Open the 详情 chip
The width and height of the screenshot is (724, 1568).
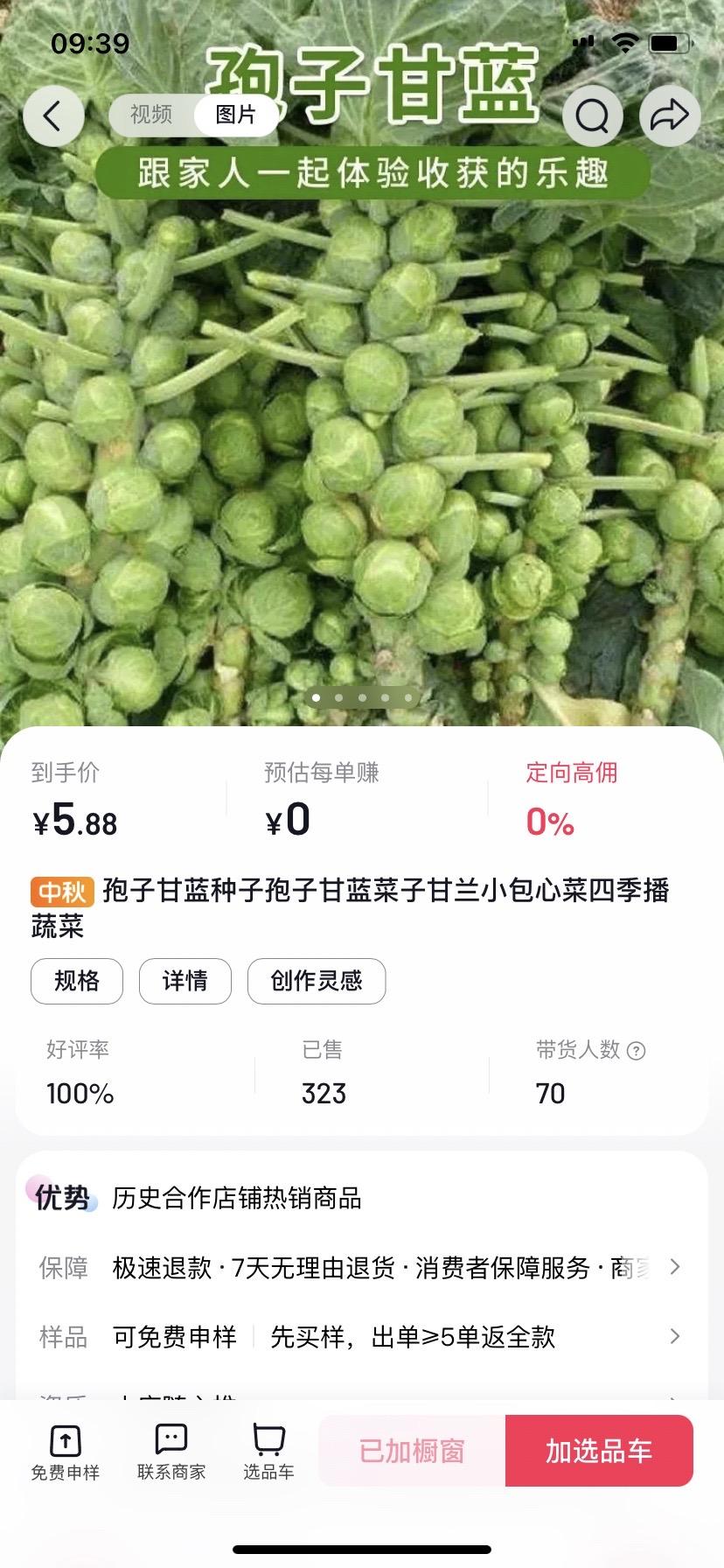tap(185, 981)
